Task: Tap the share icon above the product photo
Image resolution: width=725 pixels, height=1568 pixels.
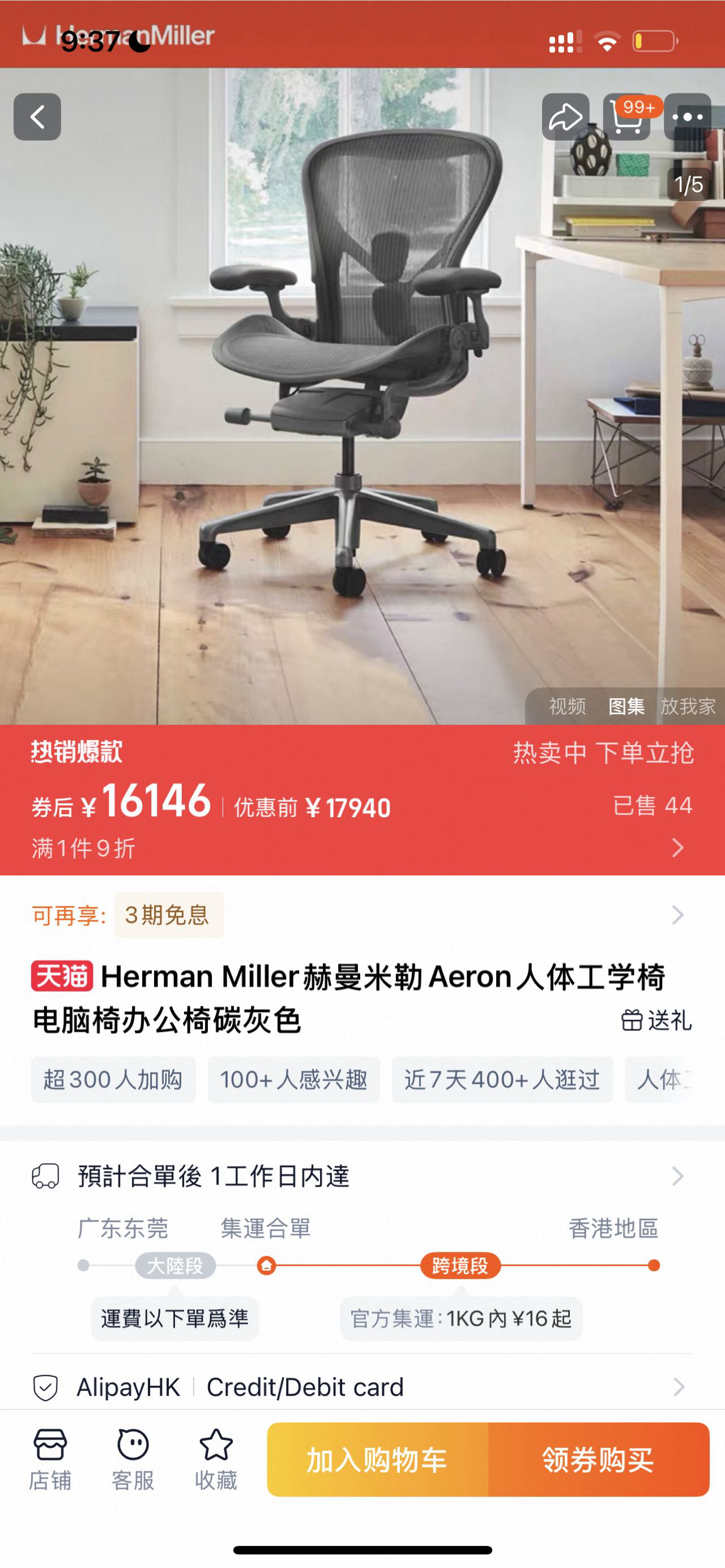Action: point(566,117)
